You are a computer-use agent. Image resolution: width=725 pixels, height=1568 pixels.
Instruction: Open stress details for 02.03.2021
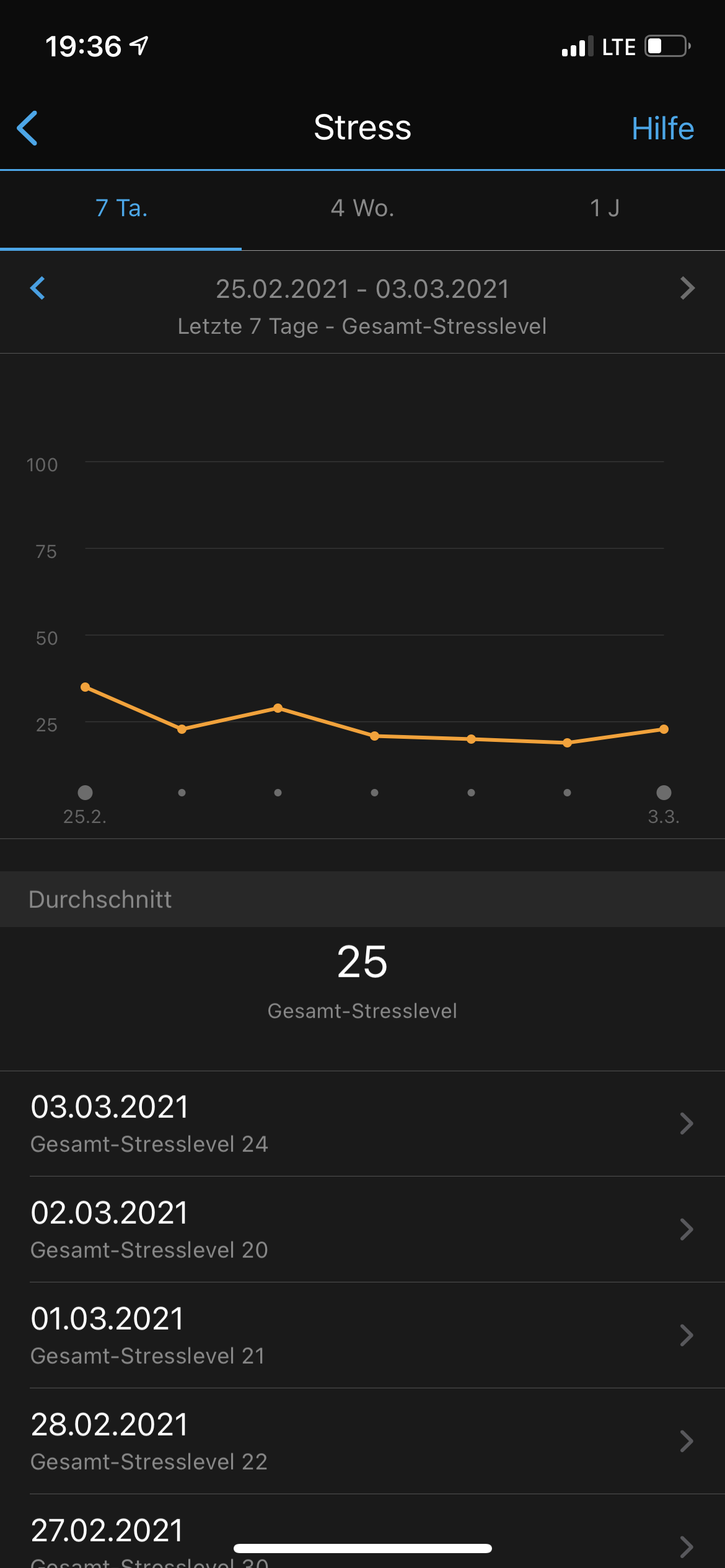point(362,1229)
